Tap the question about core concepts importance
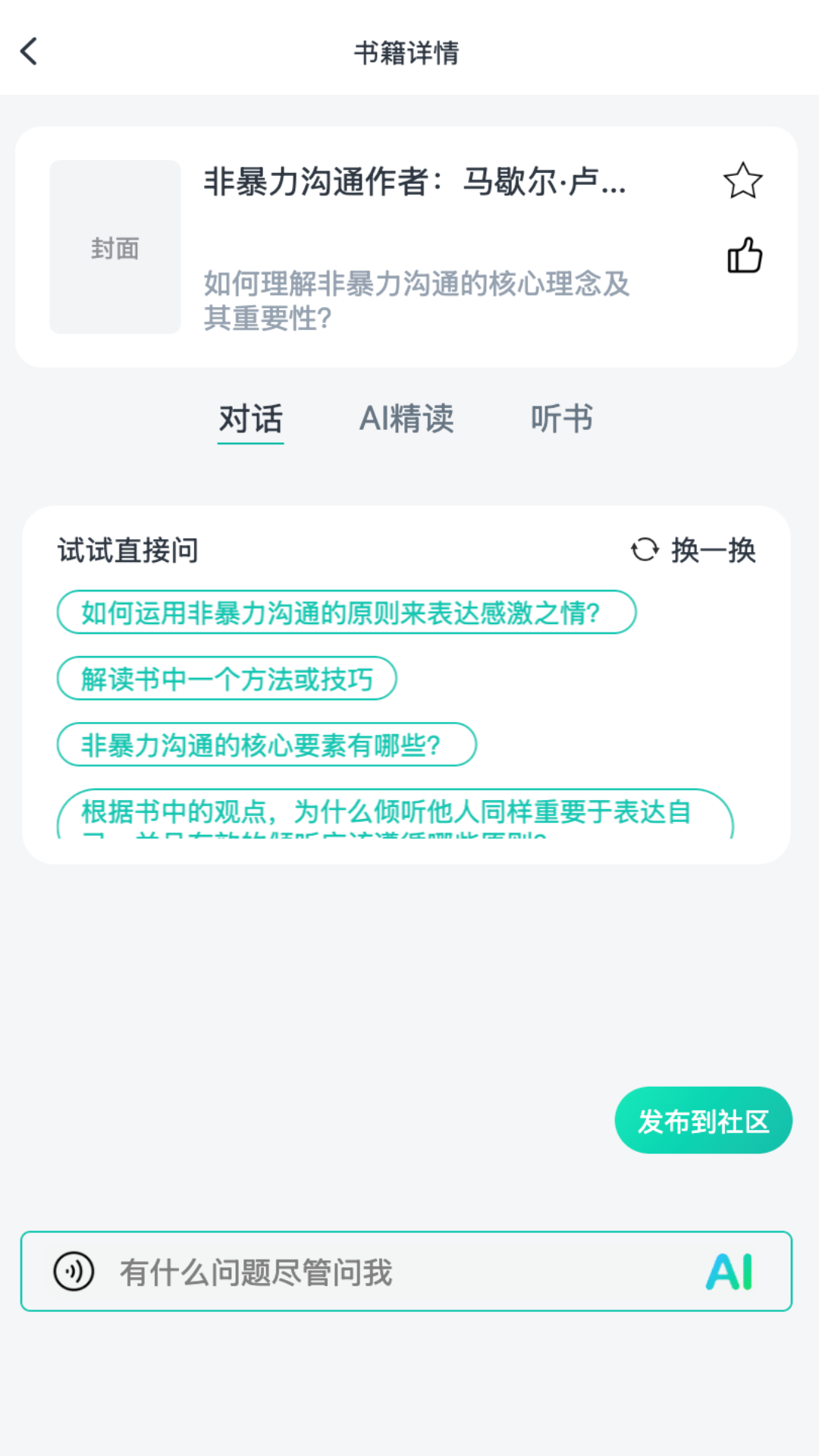Screen dimensions: 819x1456 tap(417, 301)
